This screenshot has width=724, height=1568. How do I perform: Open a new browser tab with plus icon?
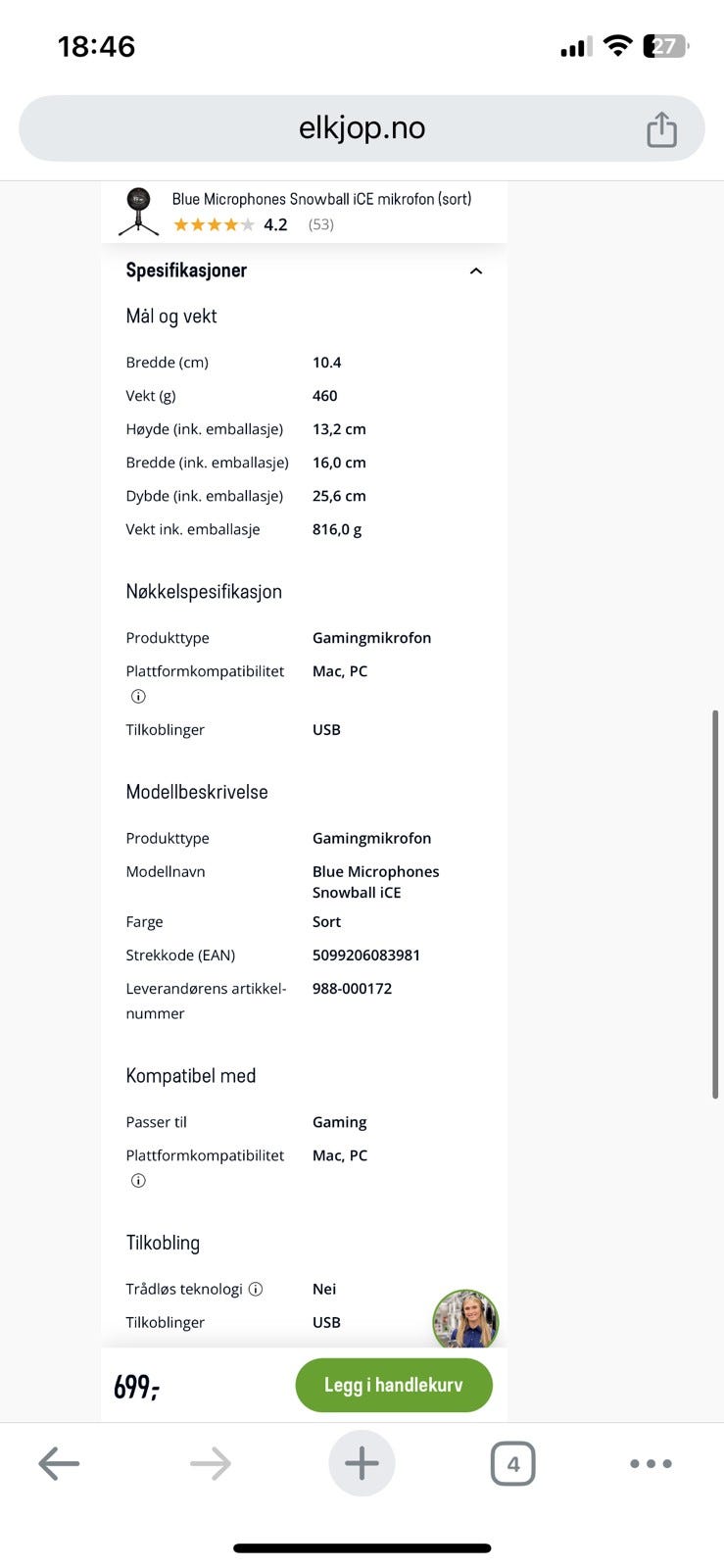362,1463
